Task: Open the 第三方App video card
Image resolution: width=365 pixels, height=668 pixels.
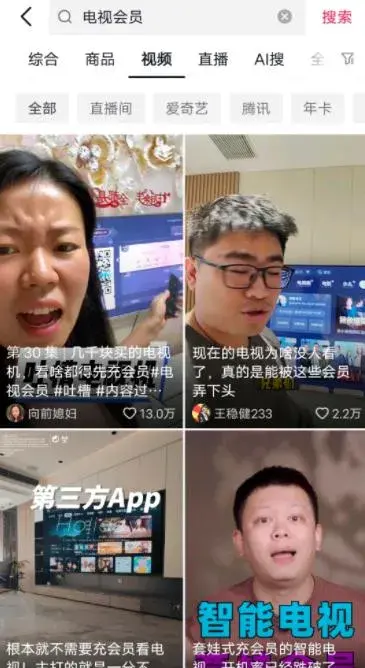Action: pos(91,549)
